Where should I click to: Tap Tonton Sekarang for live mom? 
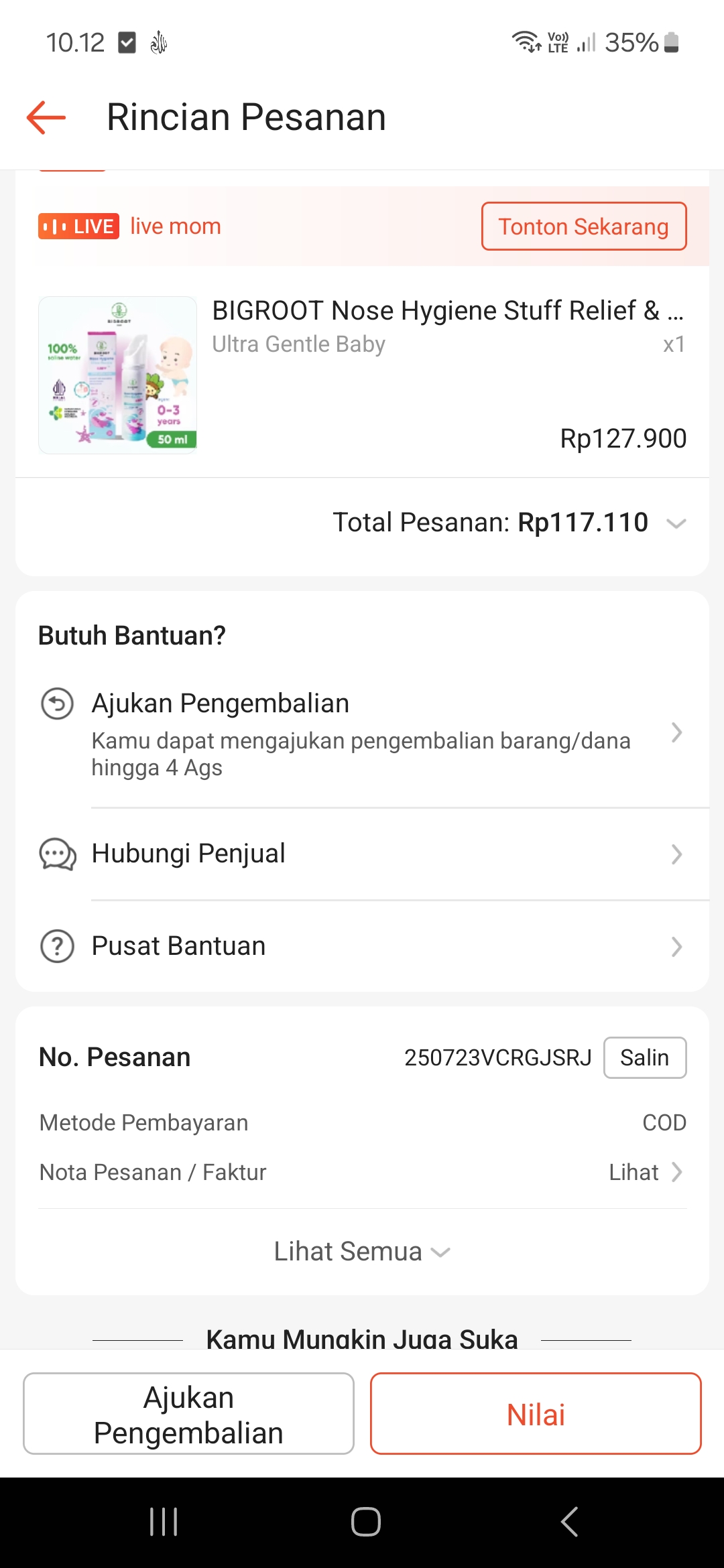click(x=583, y=226)
